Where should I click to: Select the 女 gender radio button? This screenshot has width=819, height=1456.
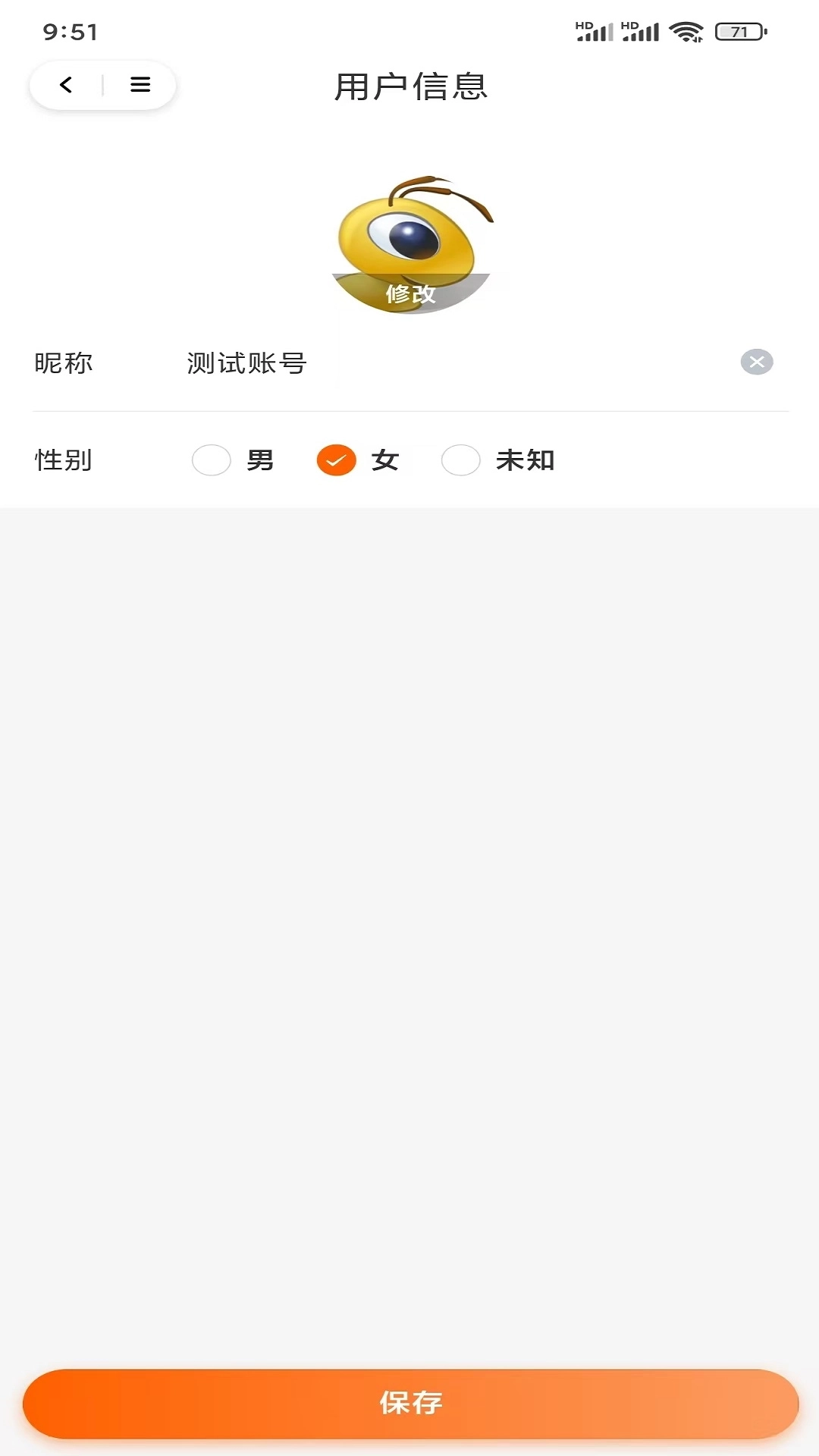pyautogui.click(x=337, y=460)
